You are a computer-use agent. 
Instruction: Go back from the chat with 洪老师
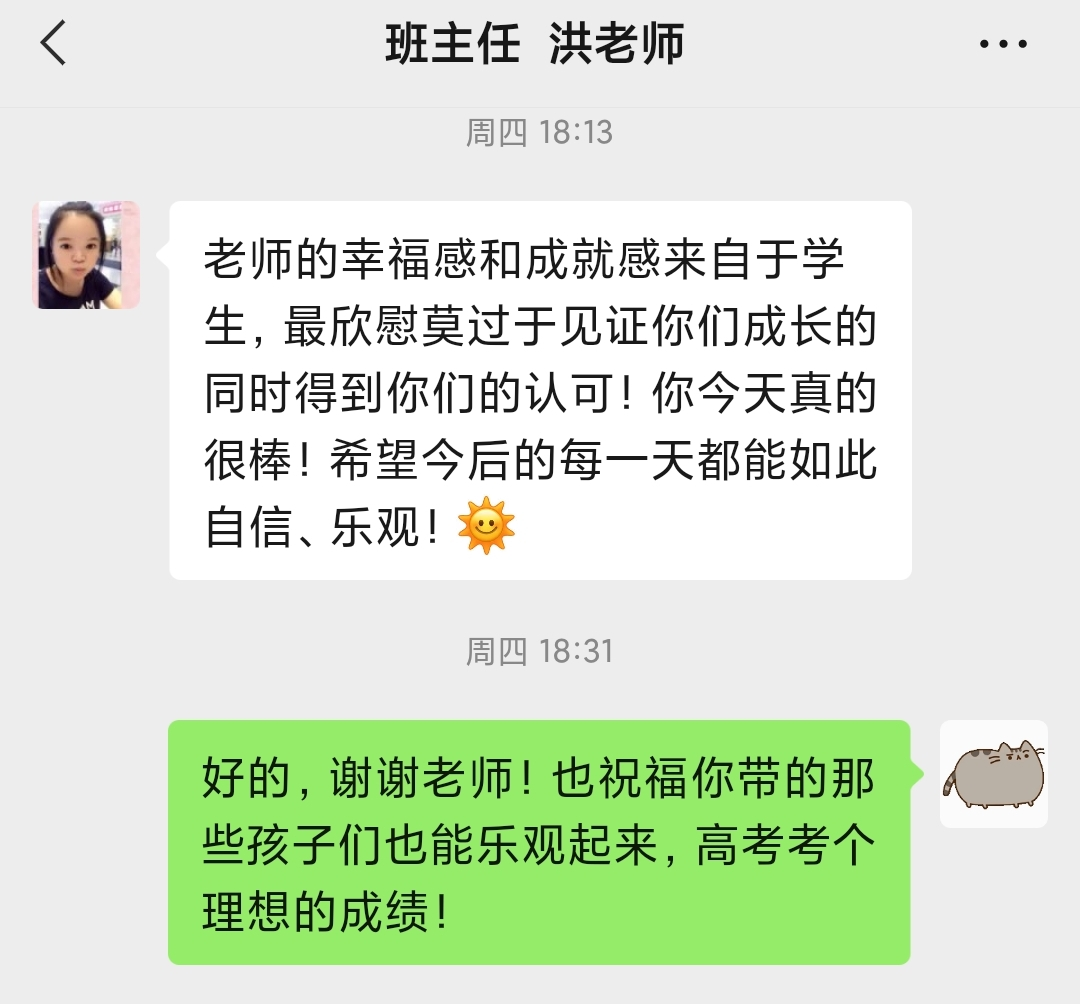pyautogui.click(x=53, y=45)
